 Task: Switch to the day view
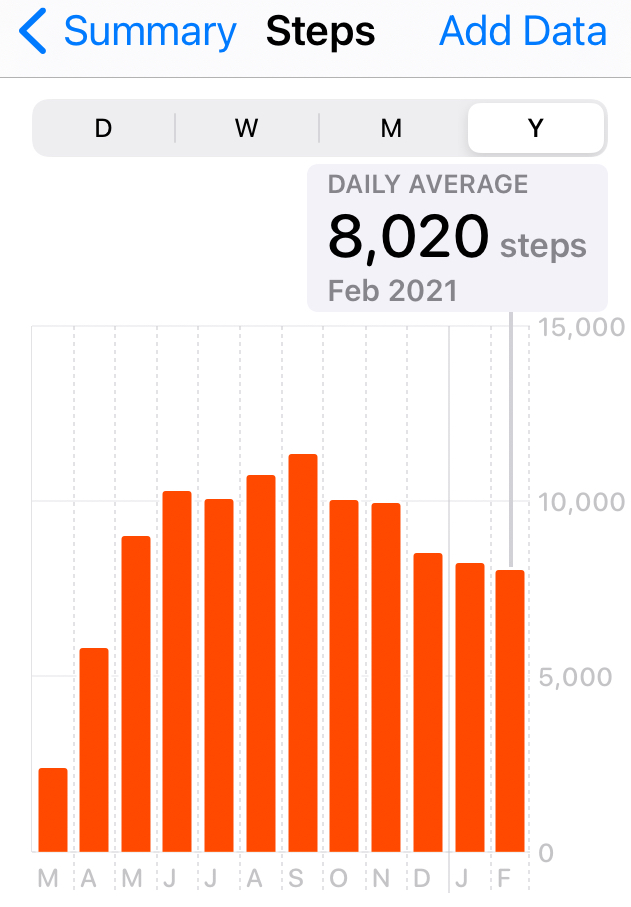103,128
